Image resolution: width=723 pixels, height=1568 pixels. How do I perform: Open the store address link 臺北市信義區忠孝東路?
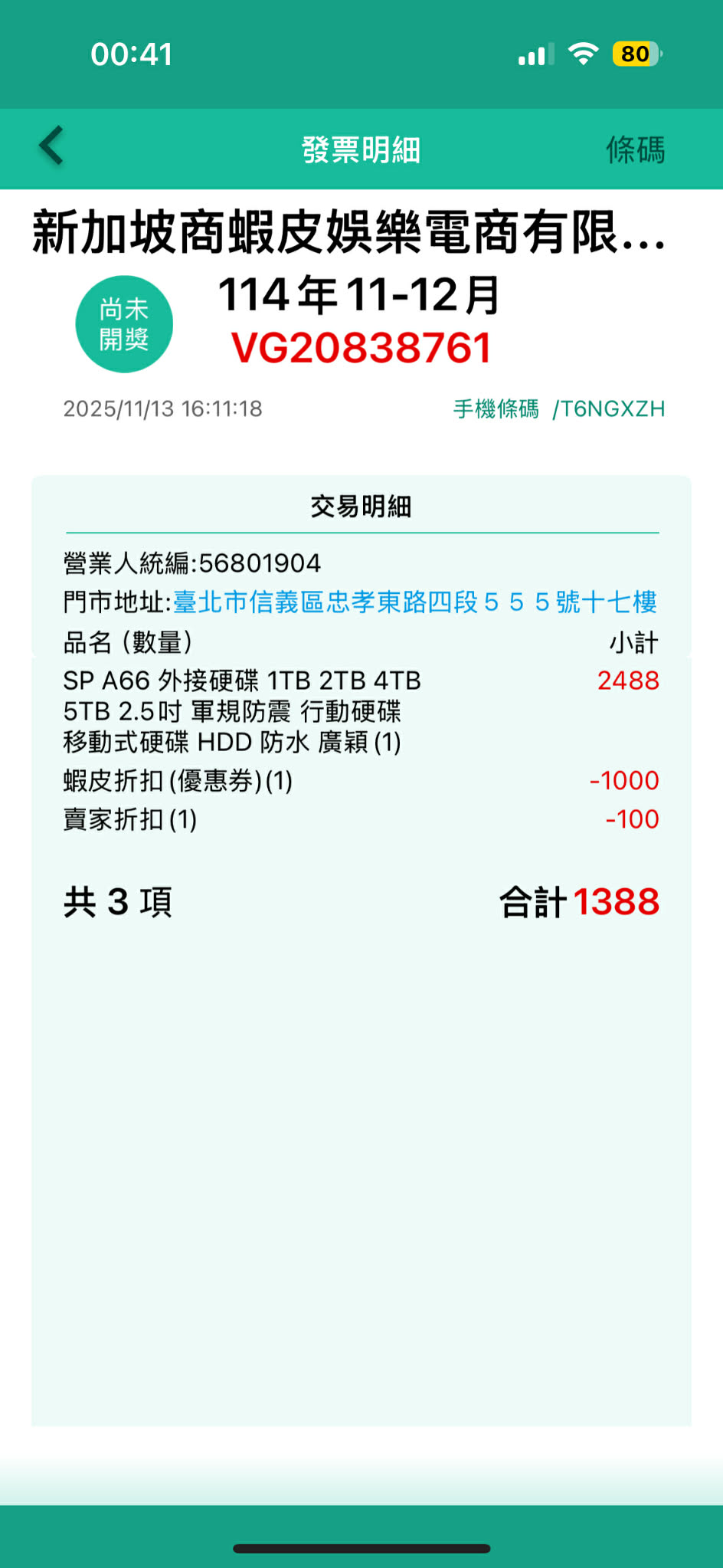414,602
